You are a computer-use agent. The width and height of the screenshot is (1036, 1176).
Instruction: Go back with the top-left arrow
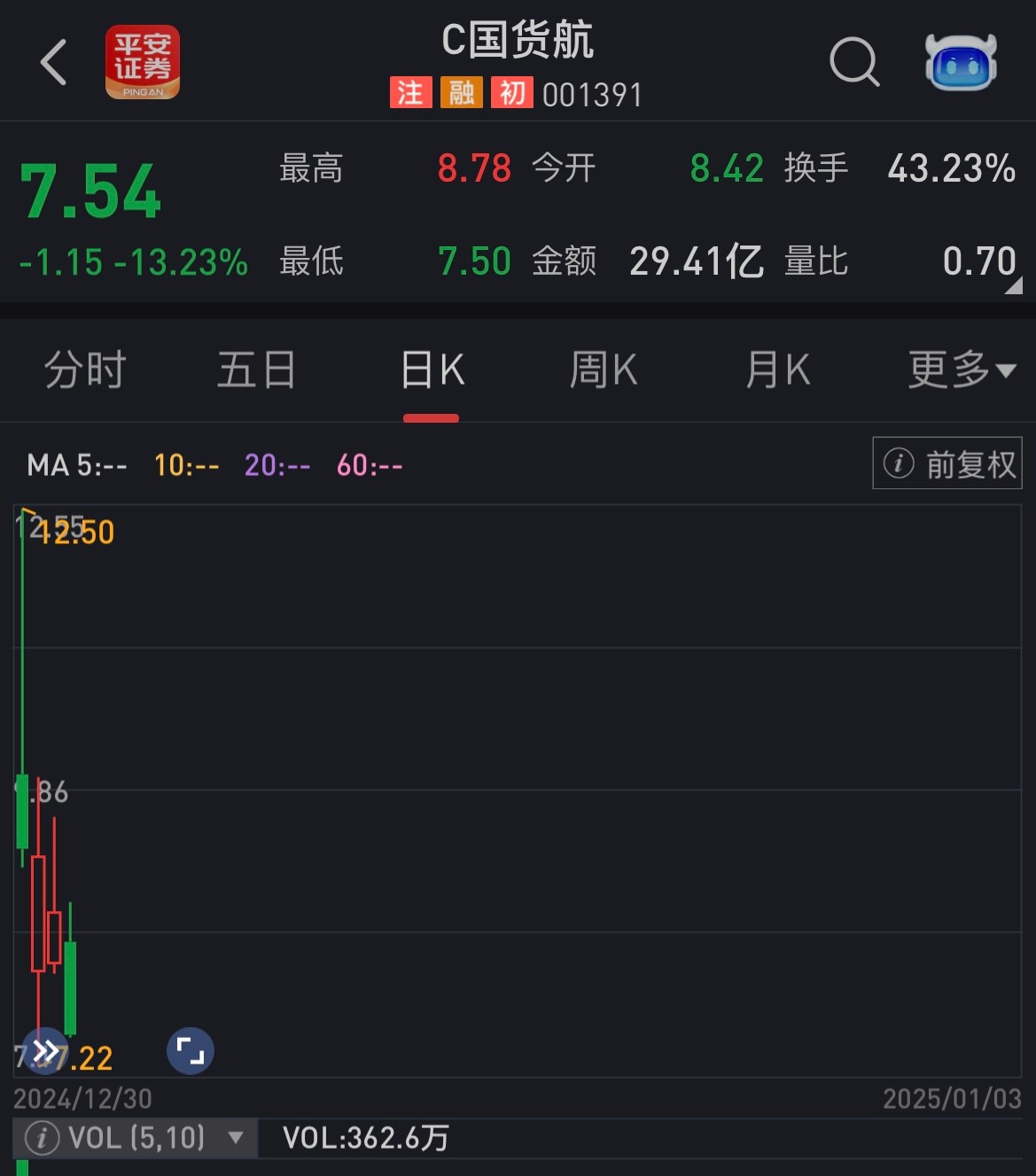point(54,62)
